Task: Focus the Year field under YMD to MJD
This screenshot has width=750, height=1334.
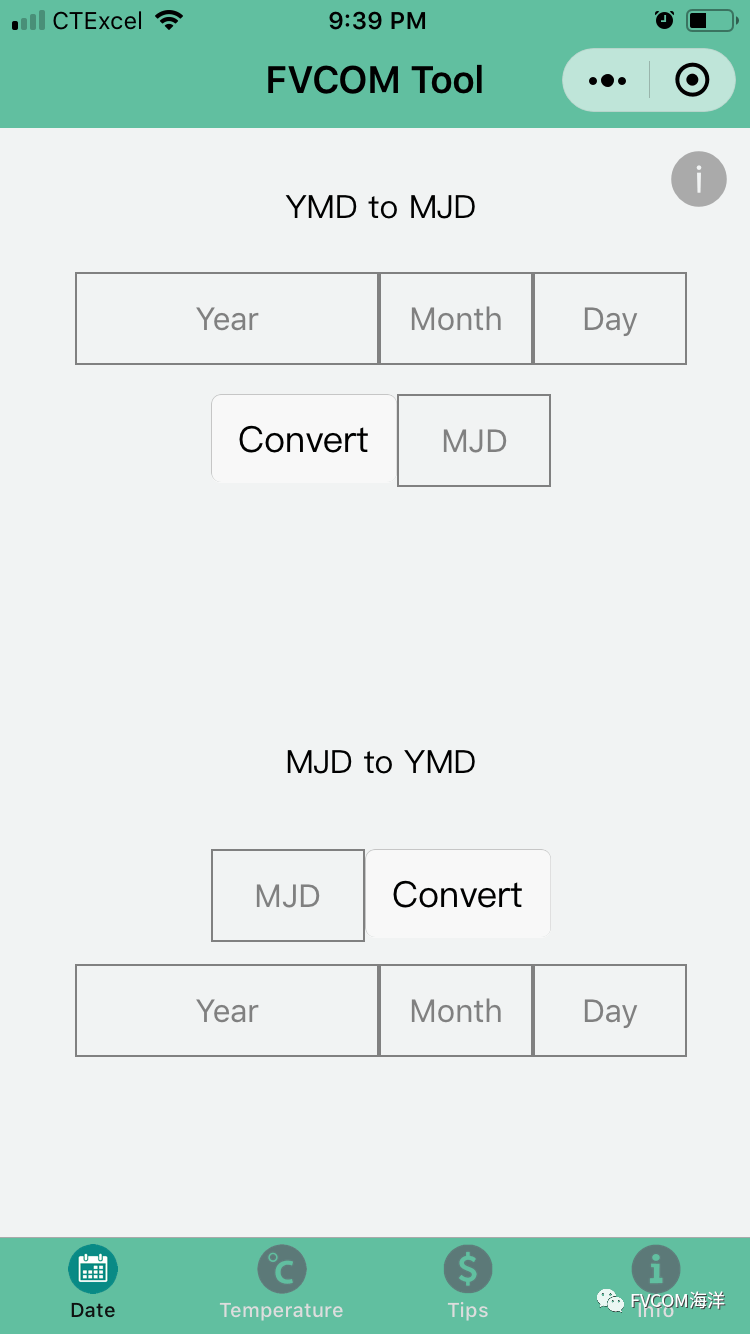Action: coord(227,319)
